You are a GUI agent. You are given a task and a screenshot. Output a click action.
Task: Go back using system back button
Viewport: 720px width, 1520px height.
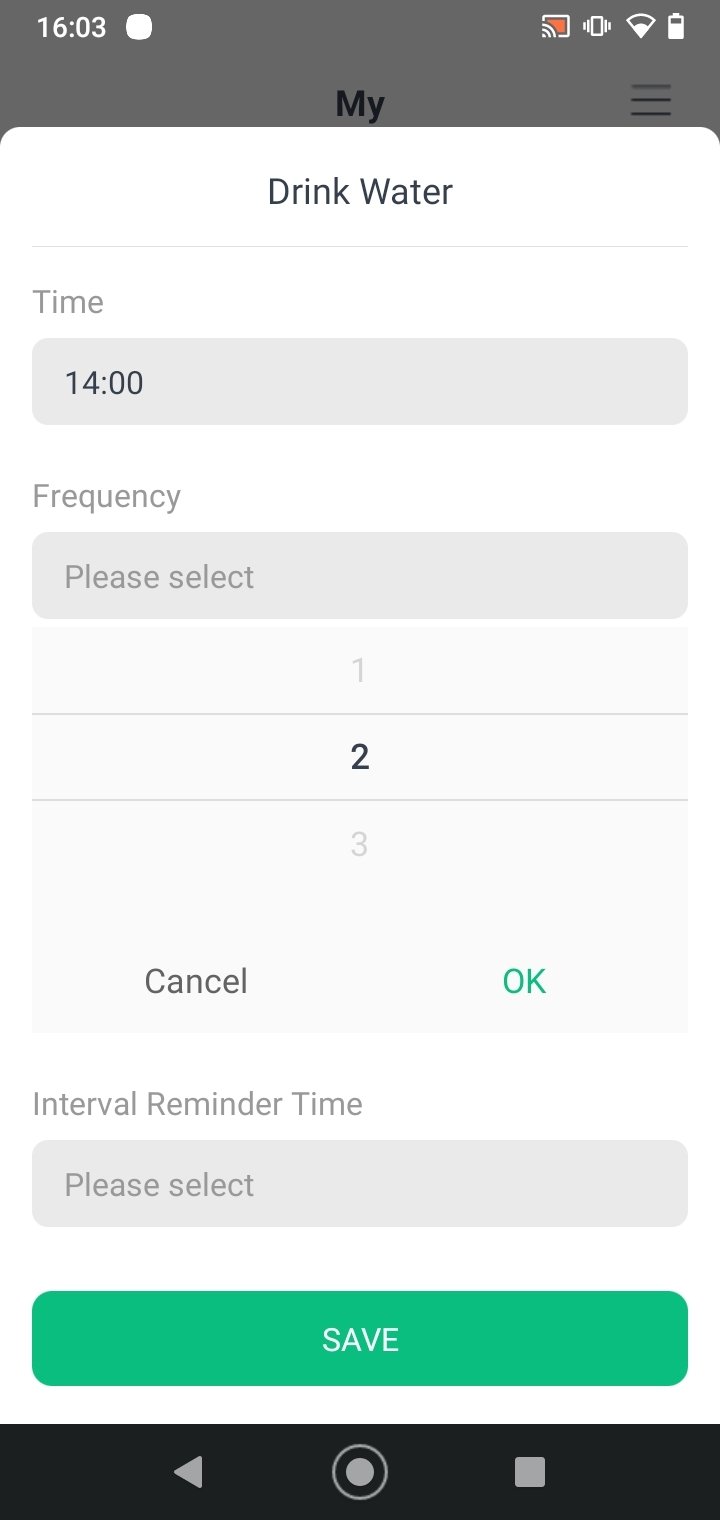click(x=188, y=1472)
